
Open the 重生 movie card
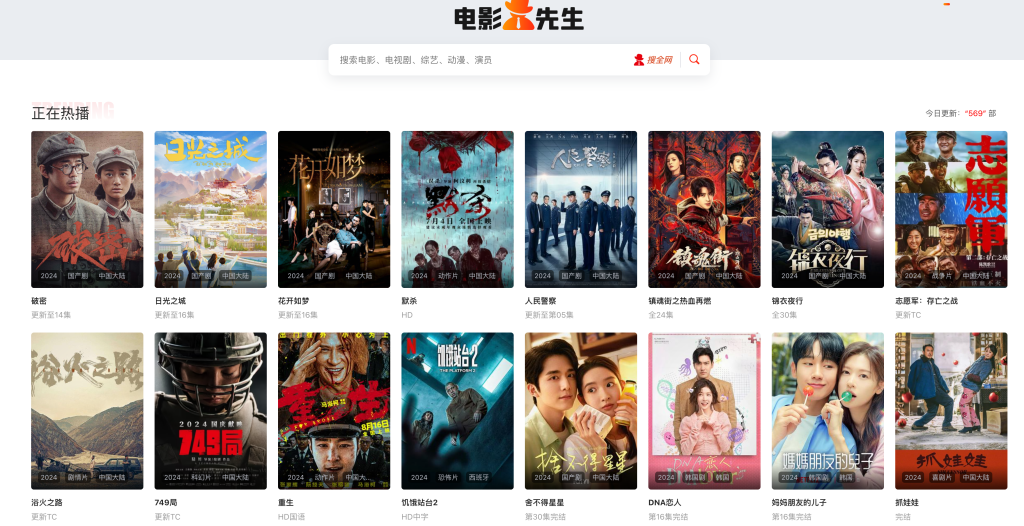click(x=334, y=410)
